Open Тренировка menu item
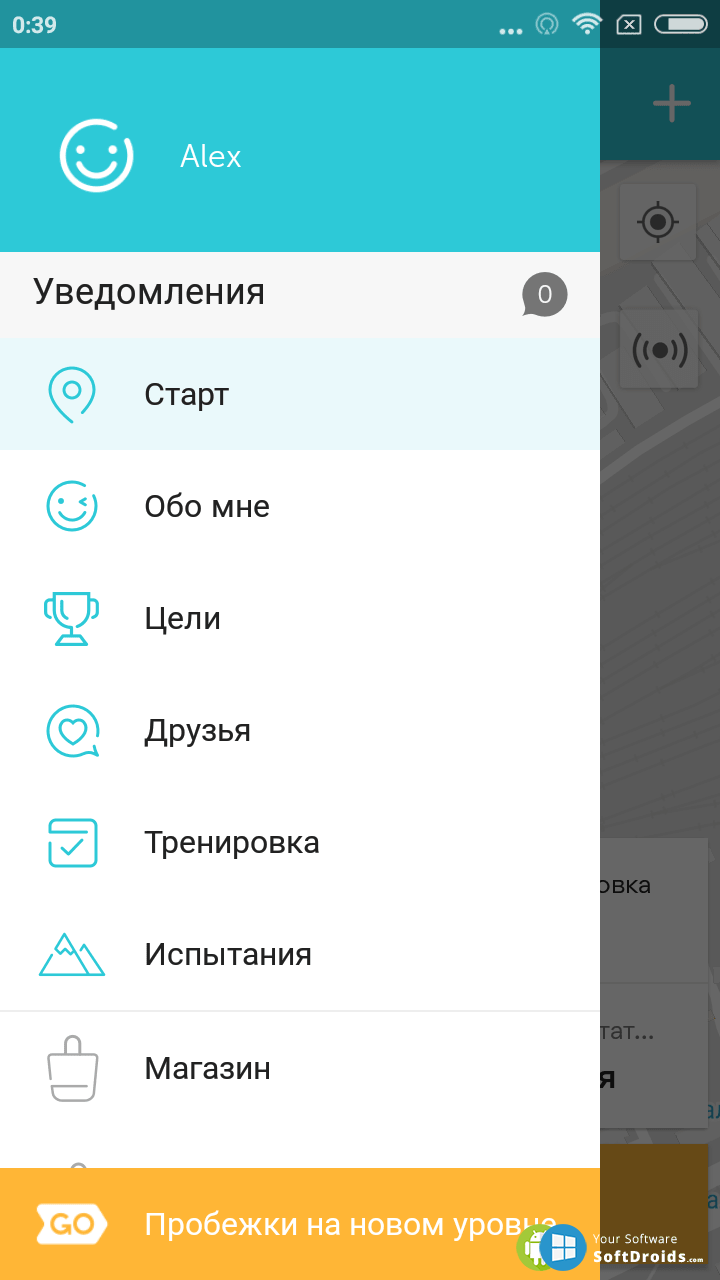720x1280 pixels. (x=300, y=842)
